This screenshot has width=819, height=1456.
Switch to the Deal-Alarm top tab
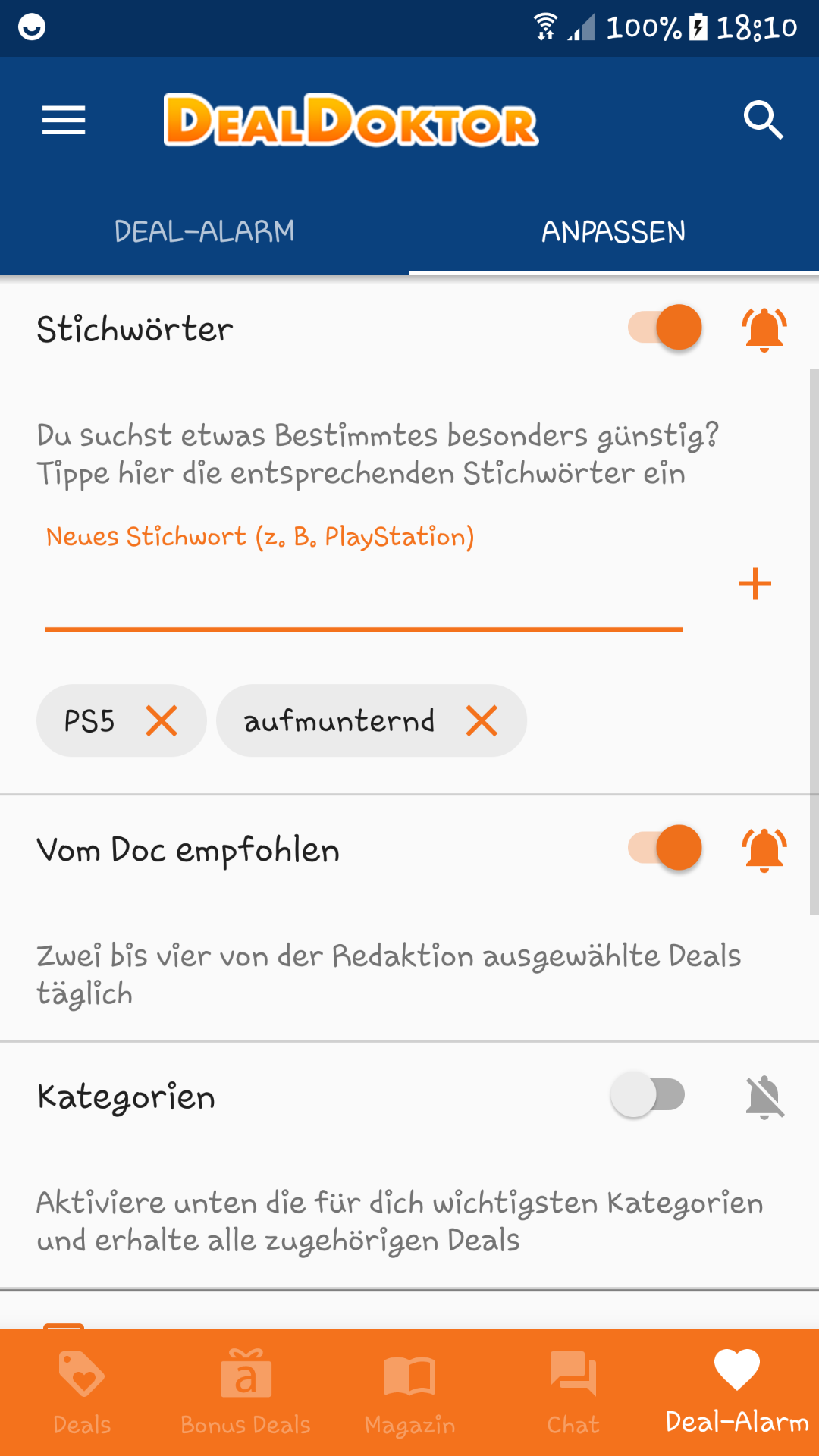coord(205,231)
